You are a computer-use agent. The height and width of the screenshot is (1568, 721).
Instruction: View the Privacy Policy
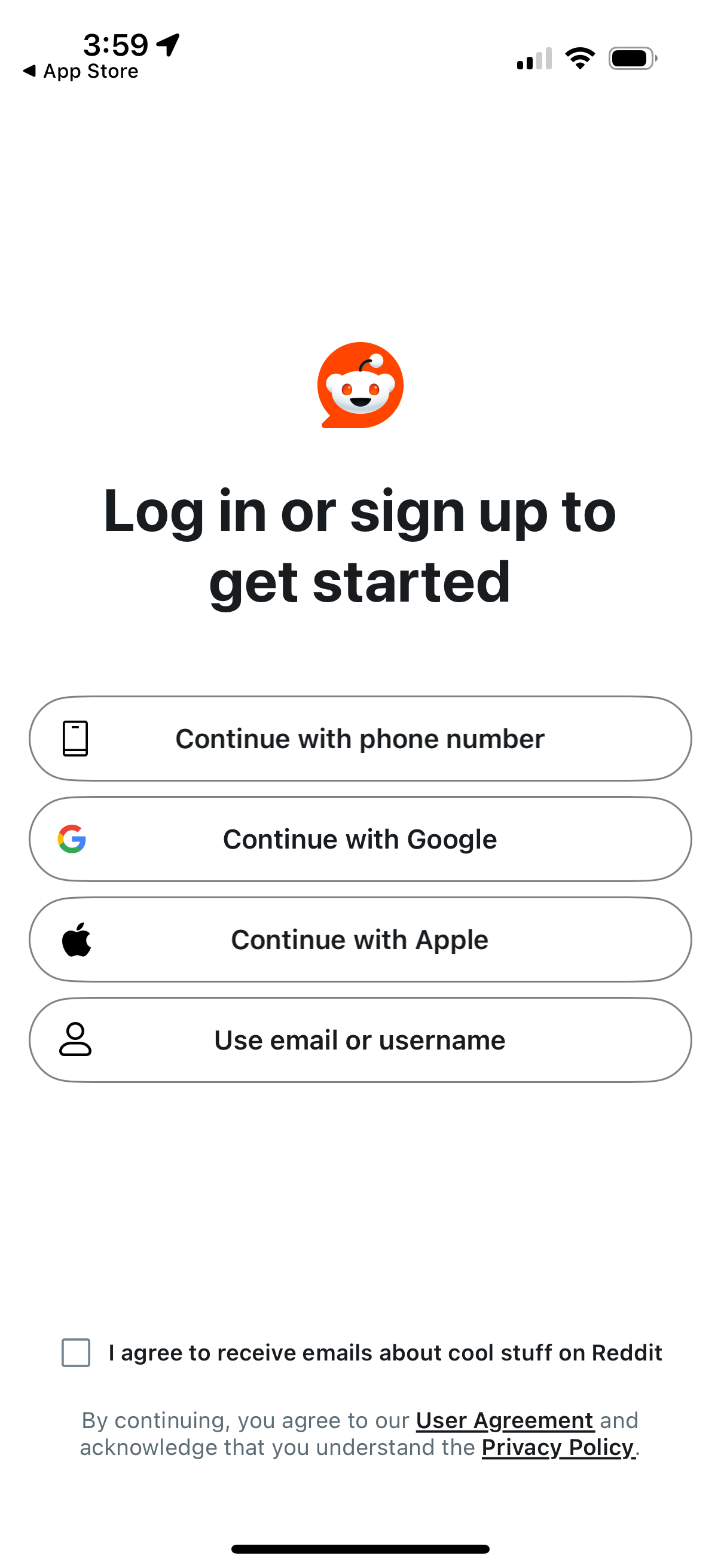click(x=557, y=1448)
